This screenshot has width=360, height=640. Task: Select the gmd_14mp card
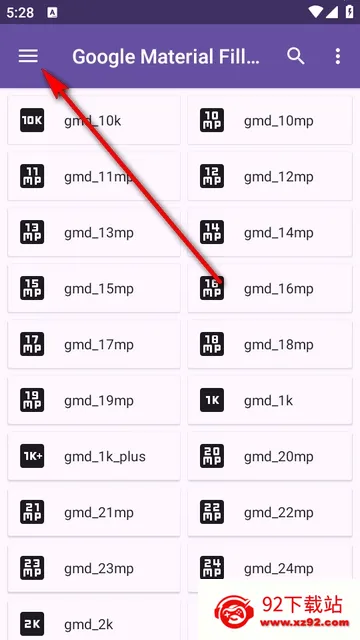point(270,232)
